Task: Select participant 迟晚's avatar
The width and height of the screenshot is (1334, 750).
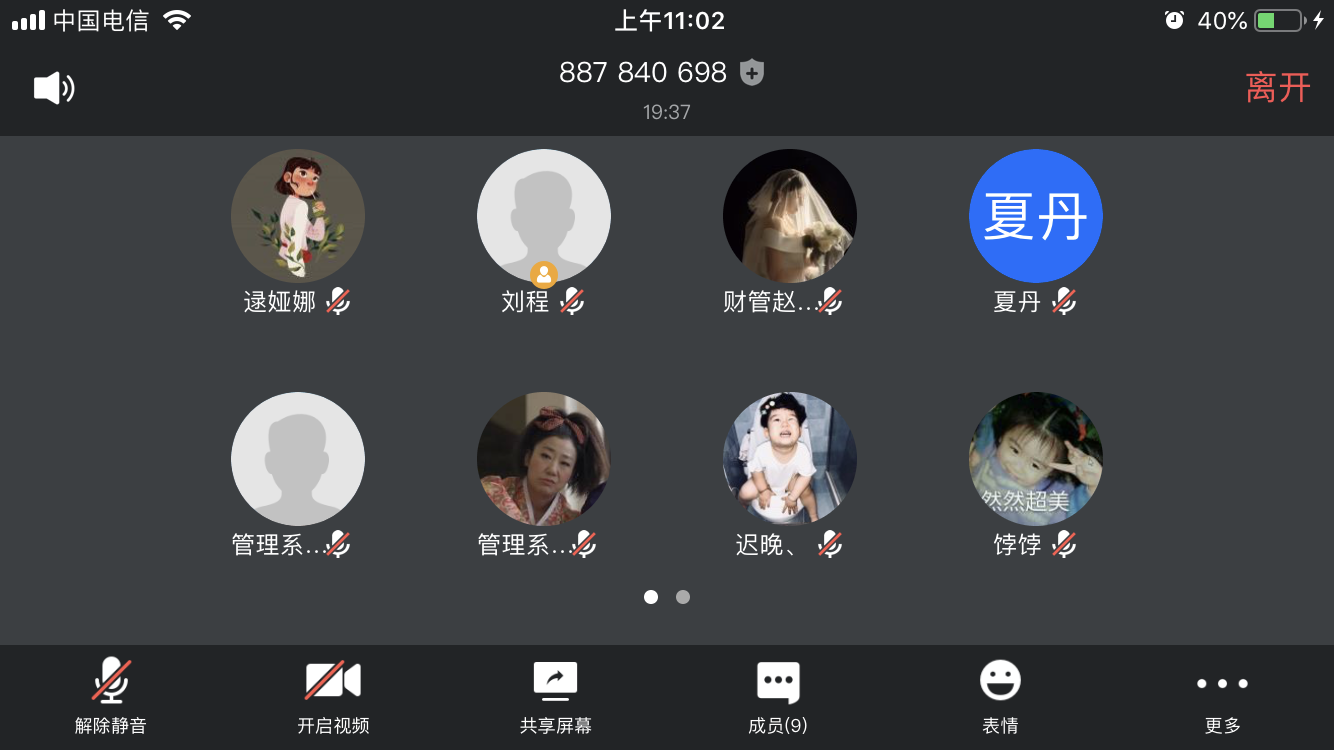Action: point(790,458)
